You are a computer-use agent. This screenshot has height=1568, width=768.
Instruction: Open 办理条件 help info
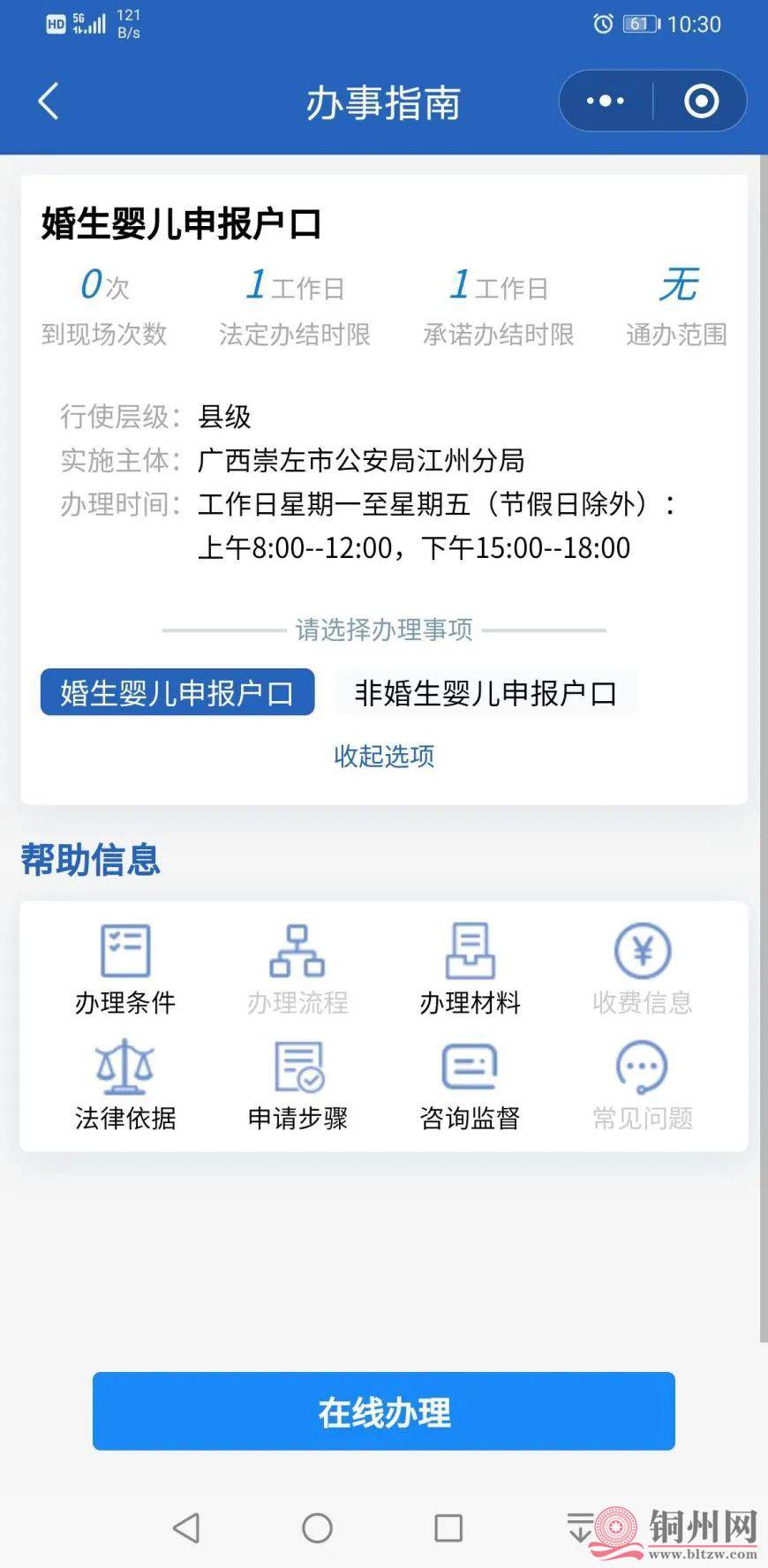click(x=125, y=969)
